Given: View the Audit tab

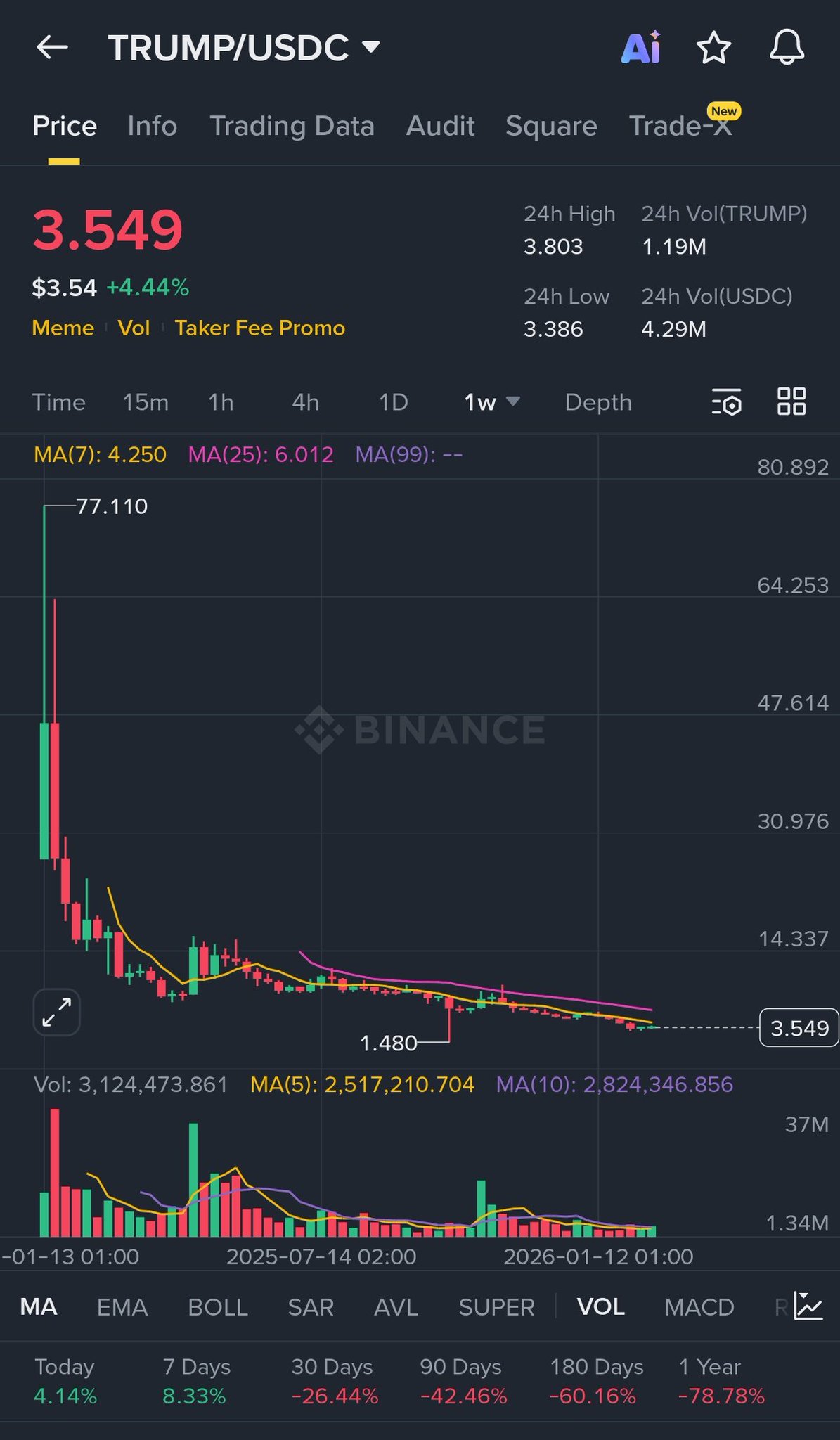Looking at the screenshot, I should pos(440,126).
